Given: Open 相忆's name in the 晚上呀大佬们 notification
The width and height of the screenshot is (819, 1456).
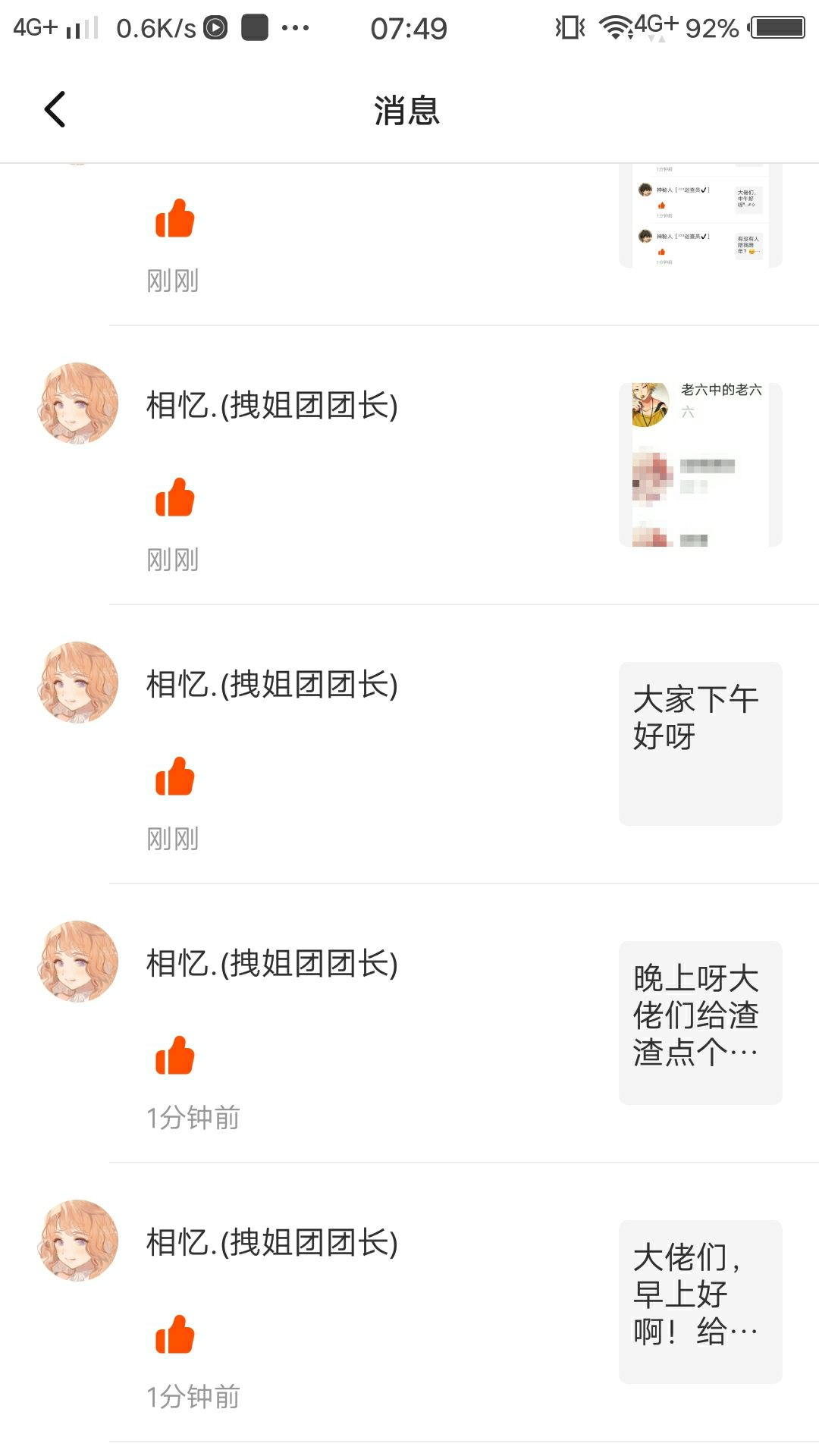Looking at the screenshot, I should point(272,964).
